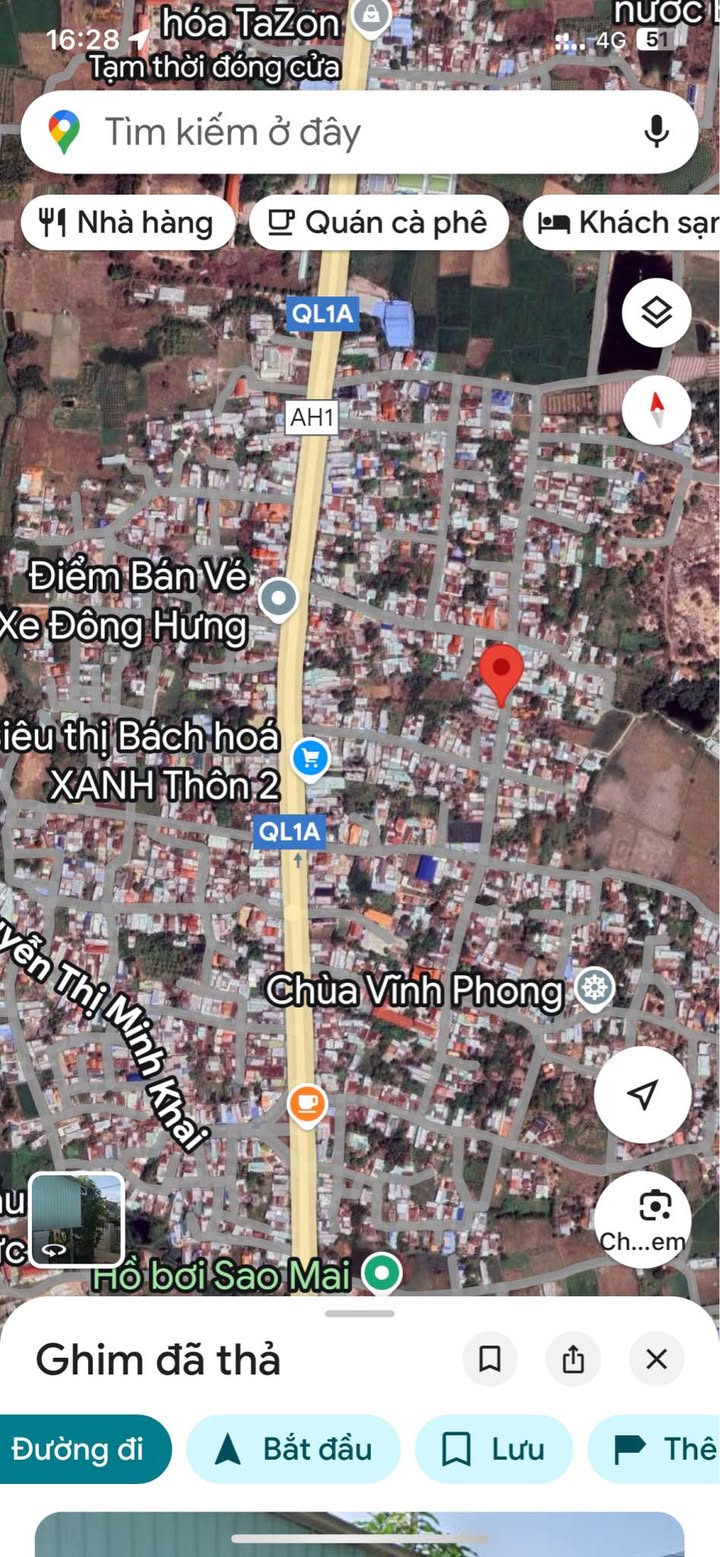This screenshot has width=720, height=1557.
Task: Open the Hồ bơi Sao Mai marker
Action: 381,1274
